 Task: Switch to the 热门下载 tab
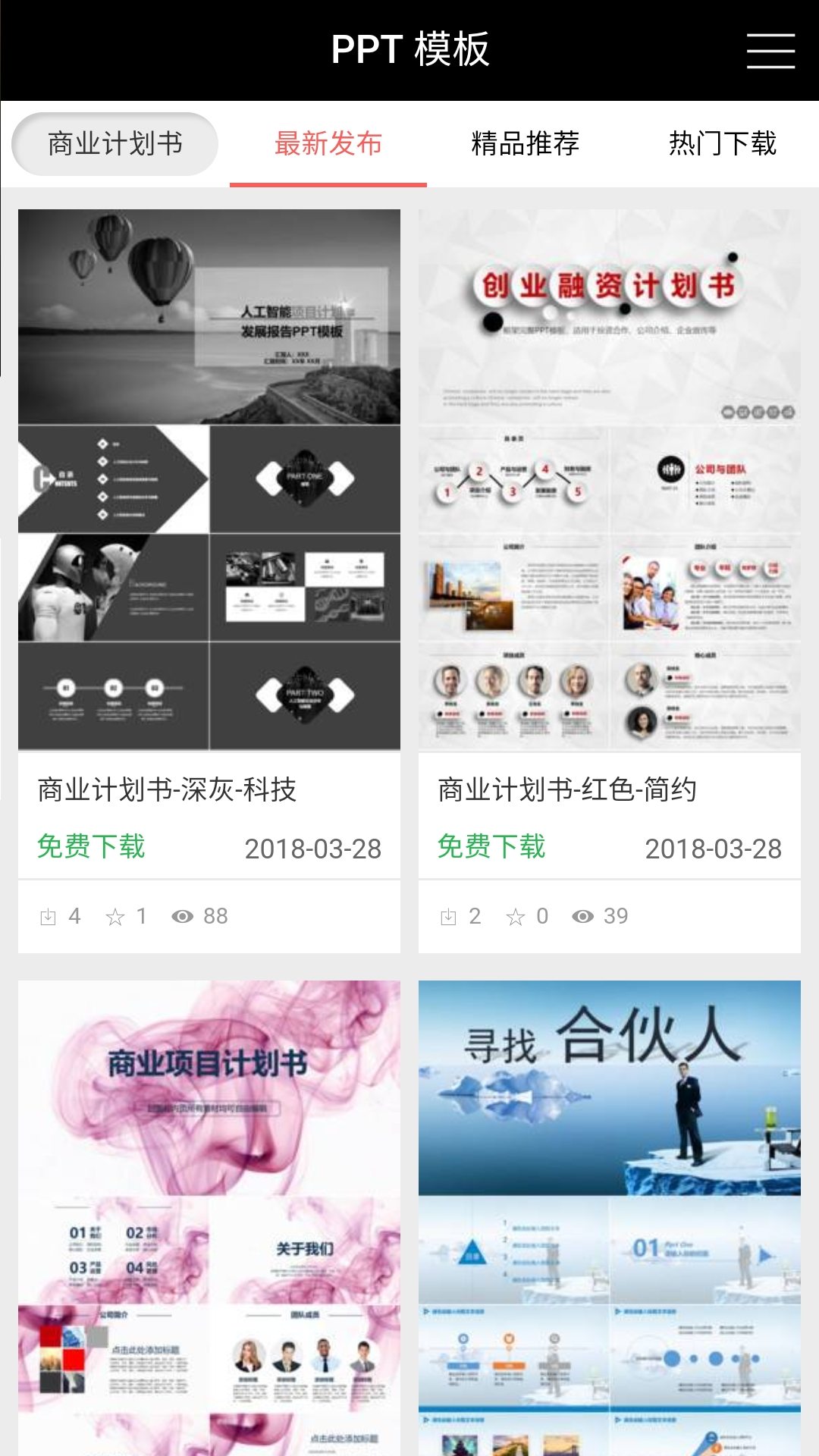coord(722,144)
